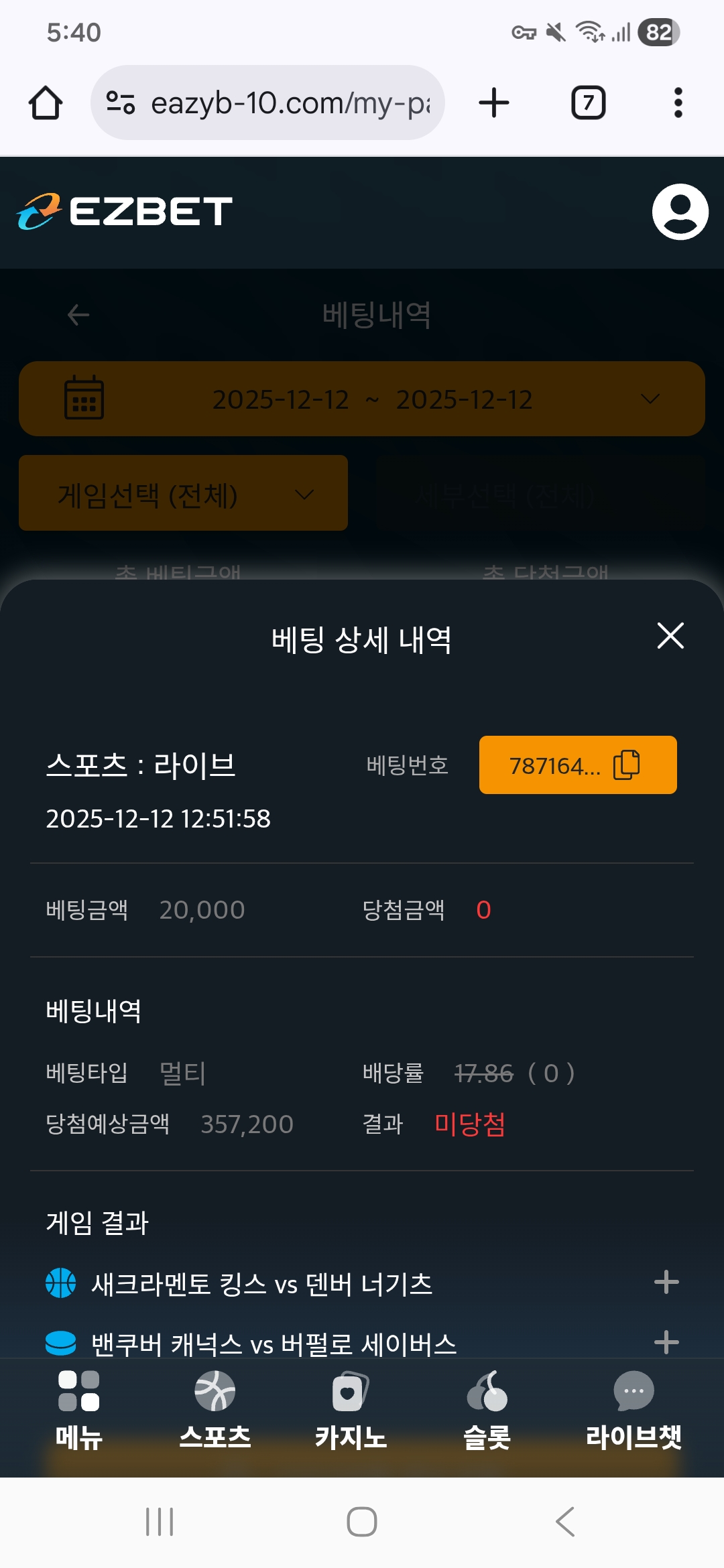Click the eazyb-10.com address bar
The width and height of the screenshot is (724, 1568).
tap(268, 102)
